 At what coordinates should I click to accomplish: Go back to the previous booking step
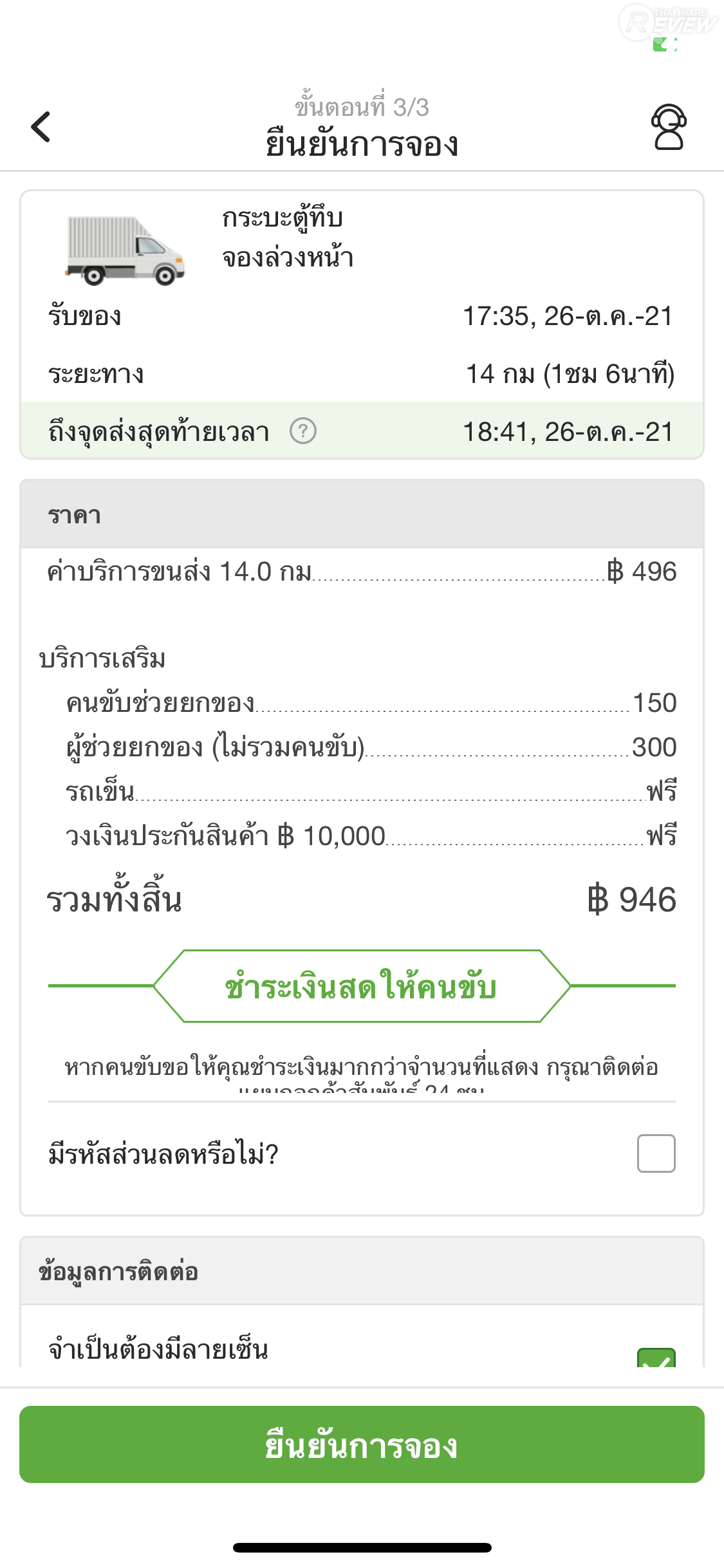coord(41,127)
